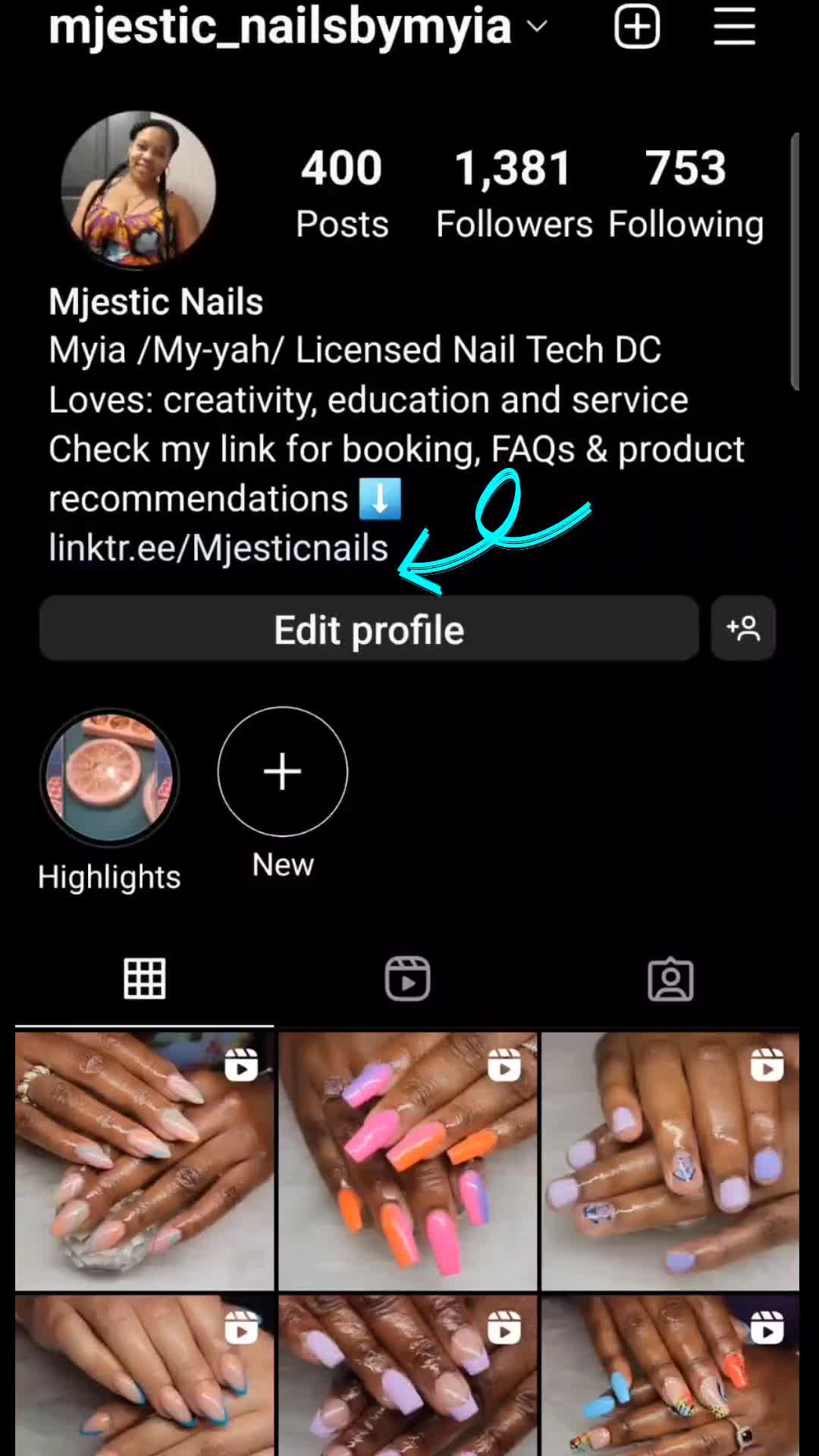View the profile picture

point(139,189)
